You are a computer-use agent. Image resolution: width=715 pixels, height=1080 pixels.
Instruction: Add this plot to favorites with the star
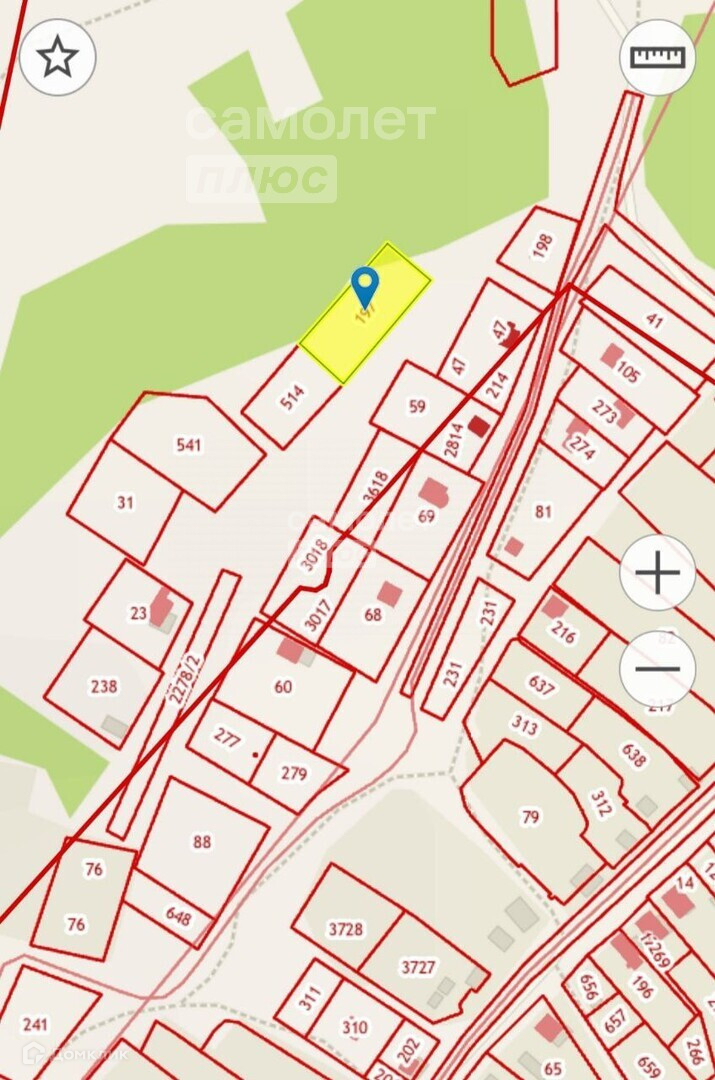57,57
